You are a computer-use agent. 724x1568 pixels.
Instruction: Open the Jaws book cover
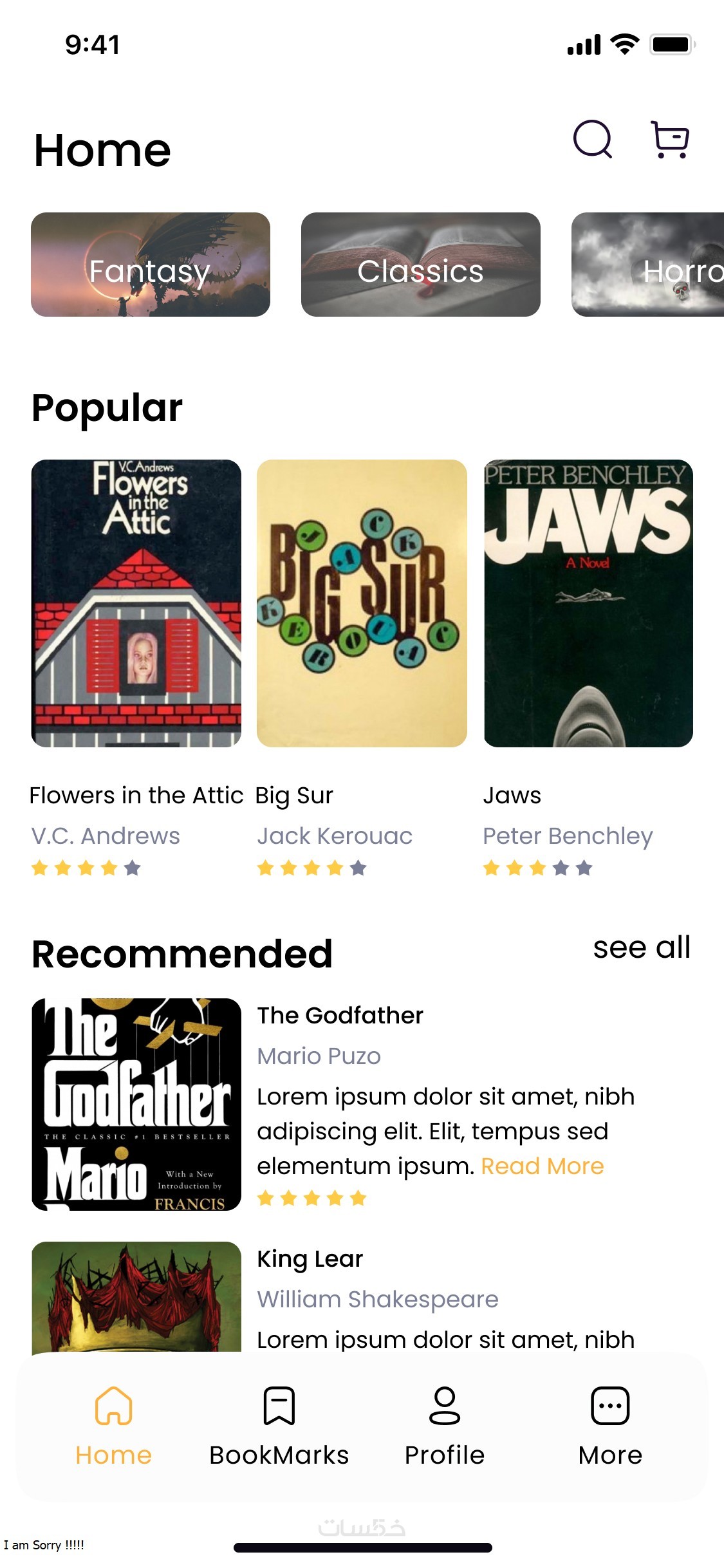click(x=588, y=603)
